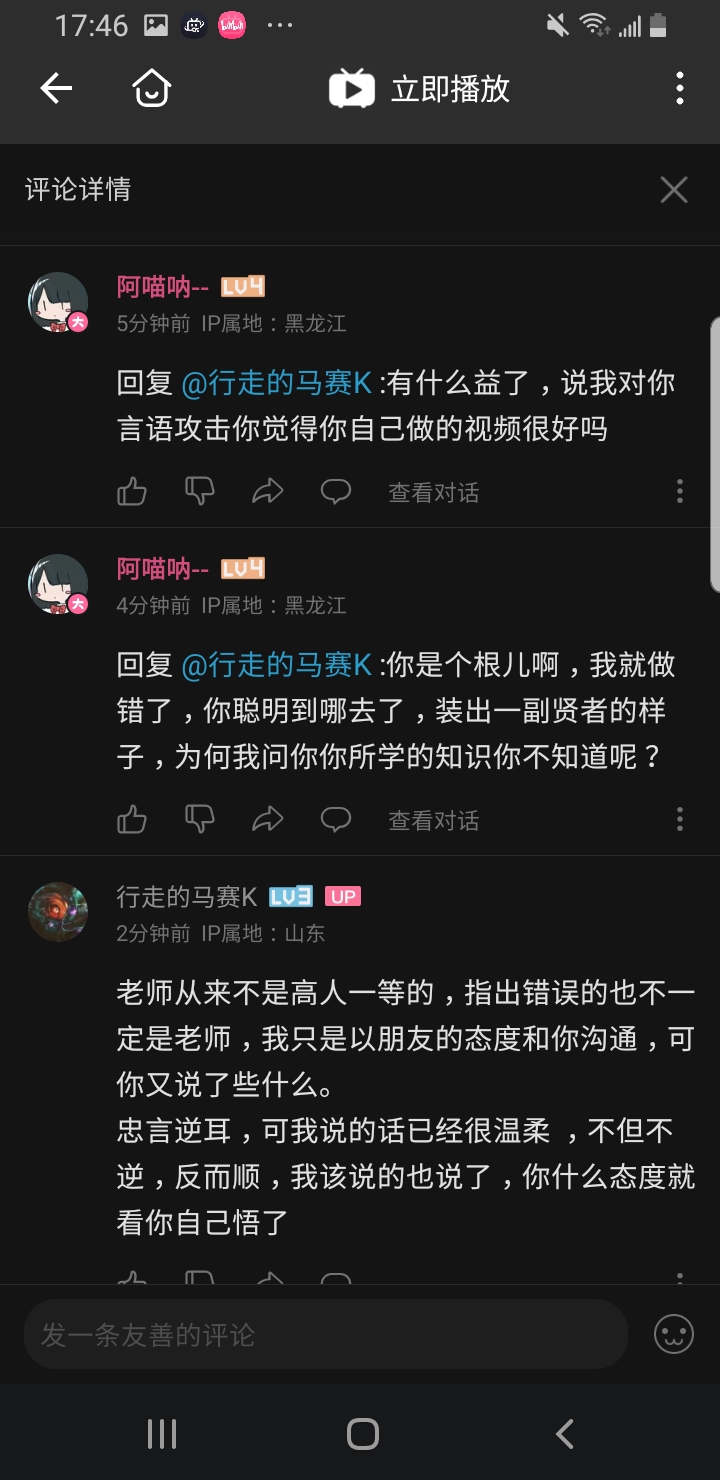Open more options for 你是个根儿啊 comment

click(680, 820)
